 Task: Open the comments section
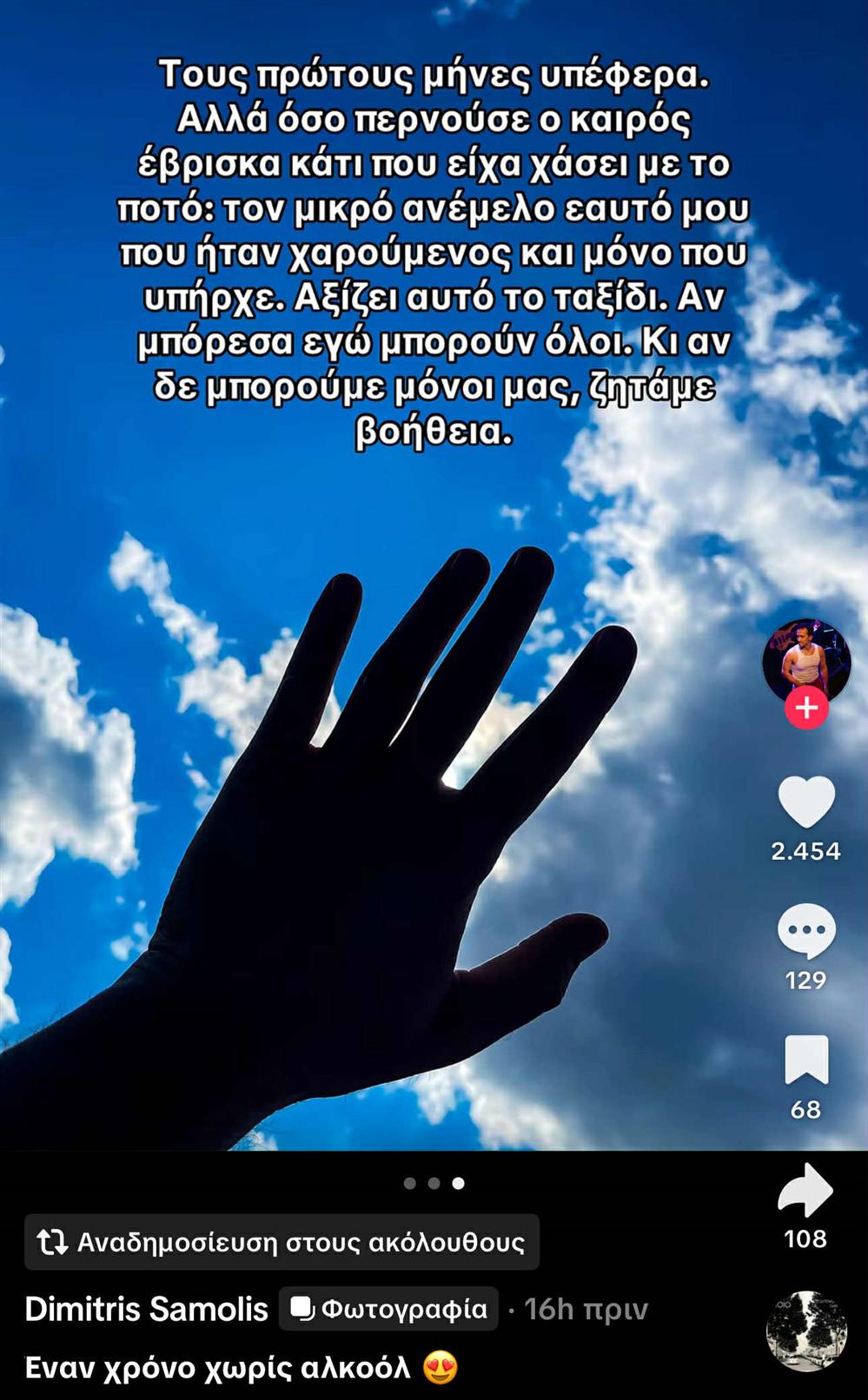[x=805, y=930]
